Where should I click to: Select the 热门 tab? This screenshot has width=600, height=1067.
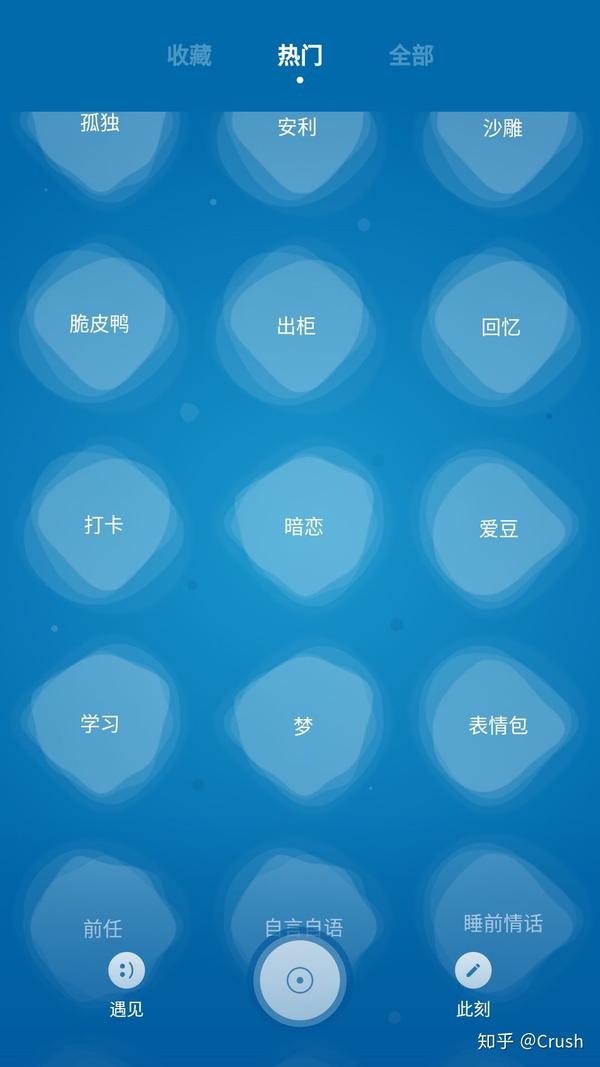300,56
